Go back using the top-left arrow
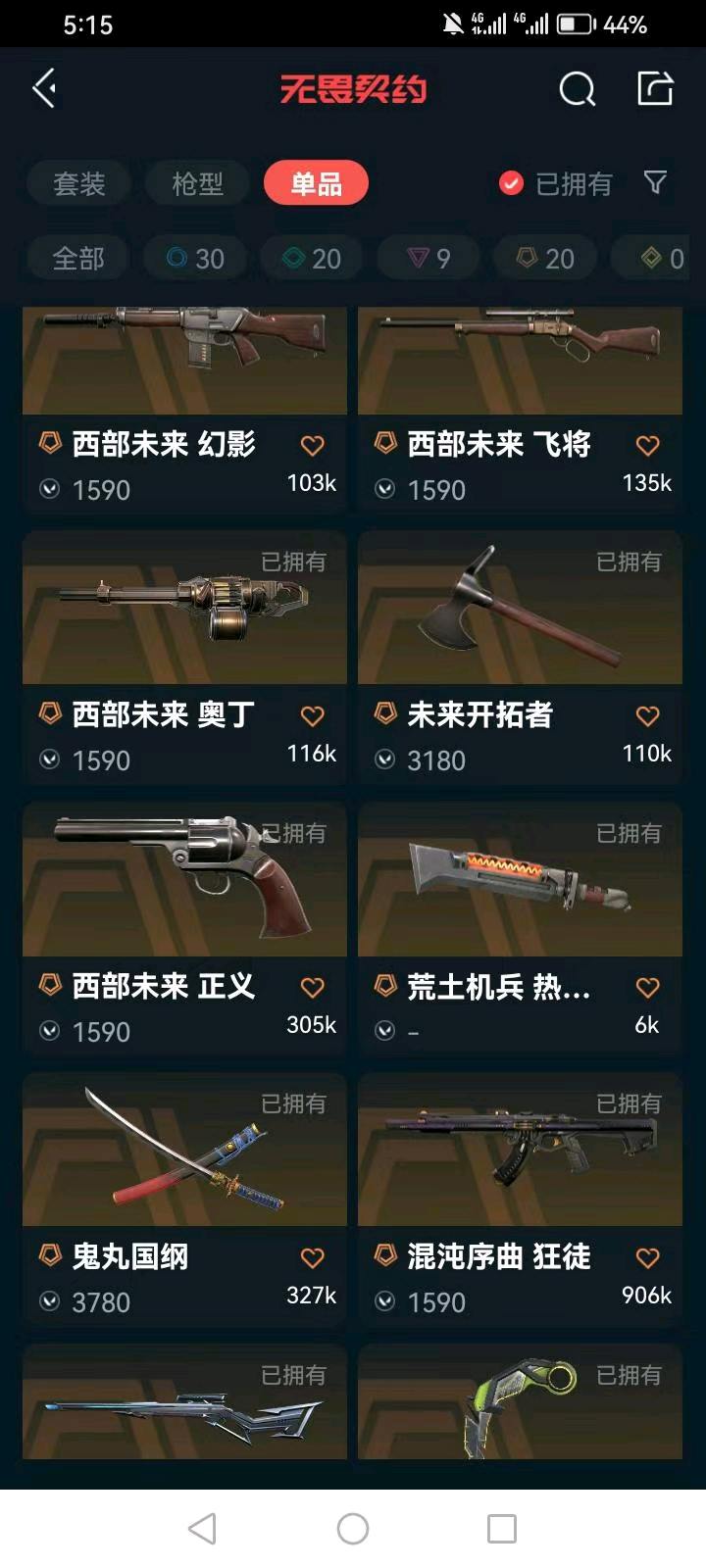 (44, 89)
